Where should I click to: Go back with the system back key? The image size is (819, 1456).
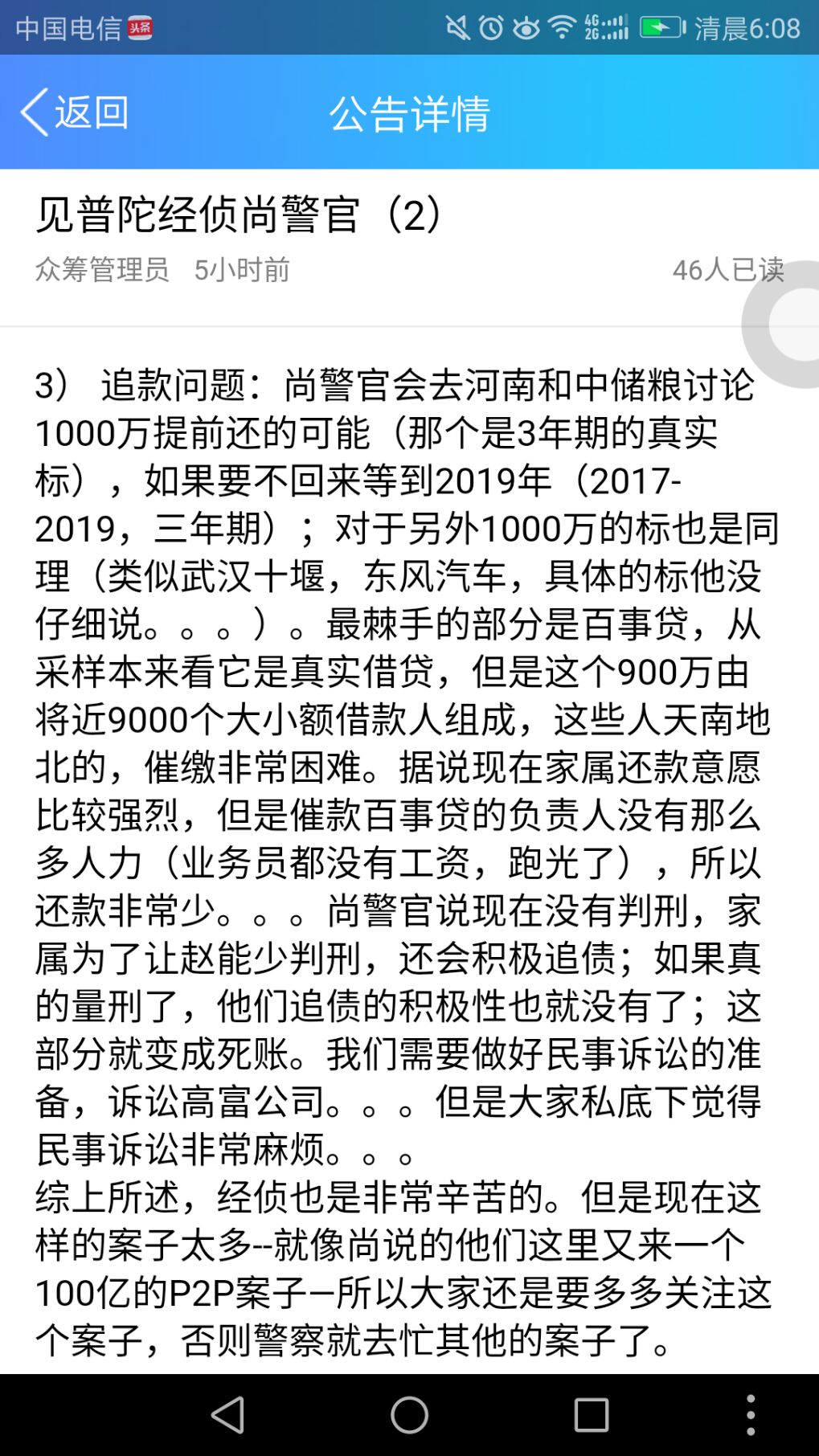click(x=227, y=1415)
